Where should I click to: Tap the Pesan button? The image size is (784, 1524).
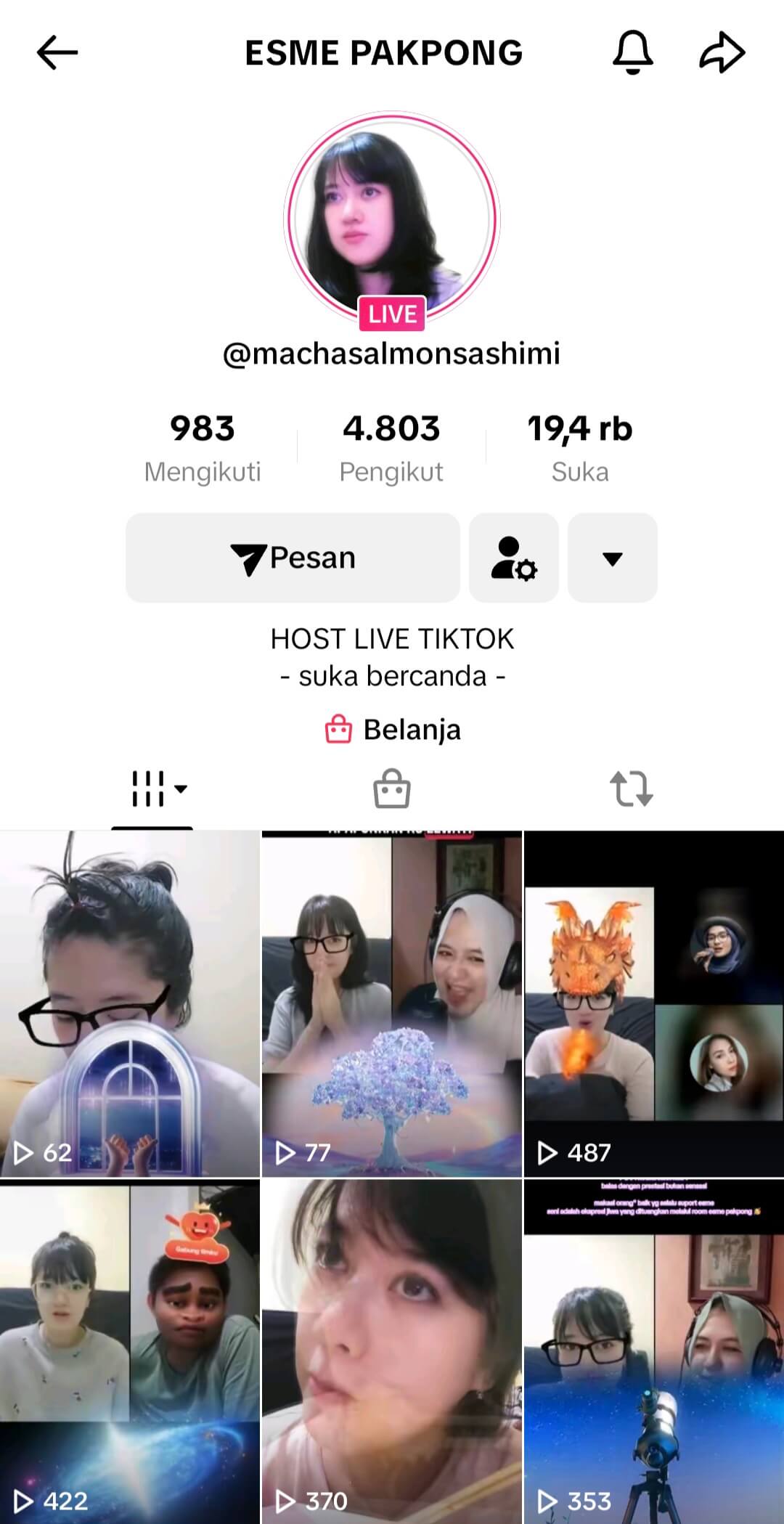tap(293, 558)
